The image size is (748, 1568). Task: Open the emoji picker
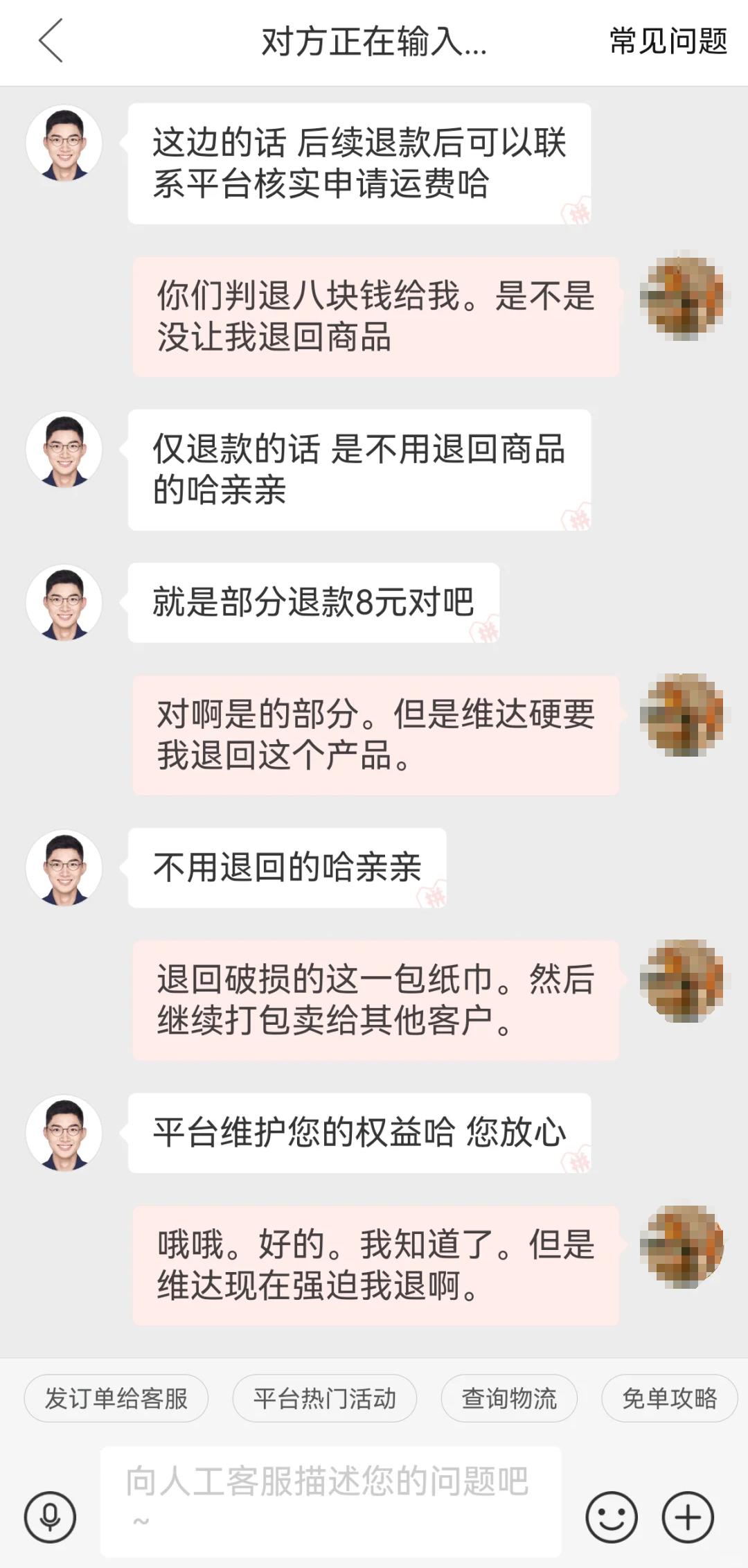(x=612, y=1517)
